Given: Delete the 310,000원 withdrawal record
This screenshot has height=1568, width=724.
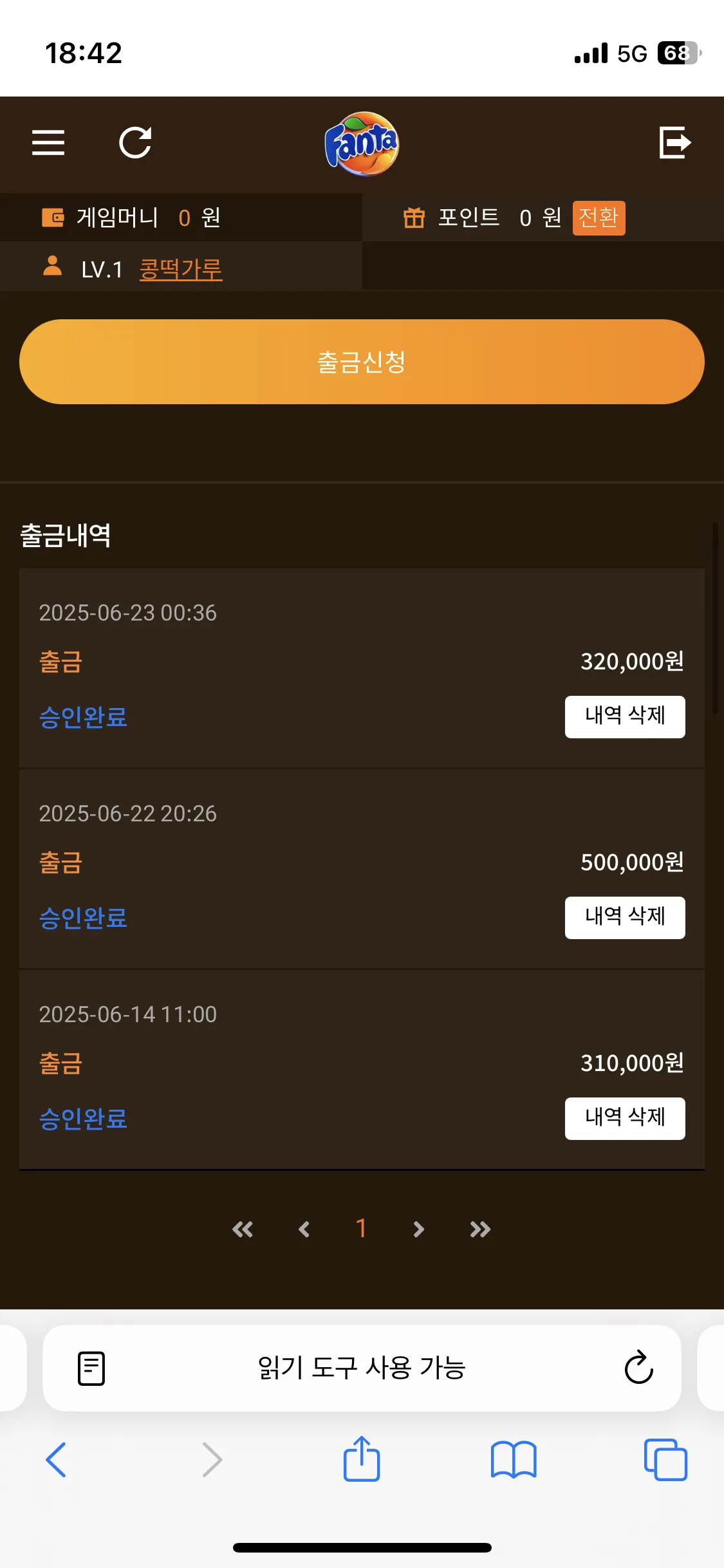Looking at the screenshot, I should point(625,1118).
